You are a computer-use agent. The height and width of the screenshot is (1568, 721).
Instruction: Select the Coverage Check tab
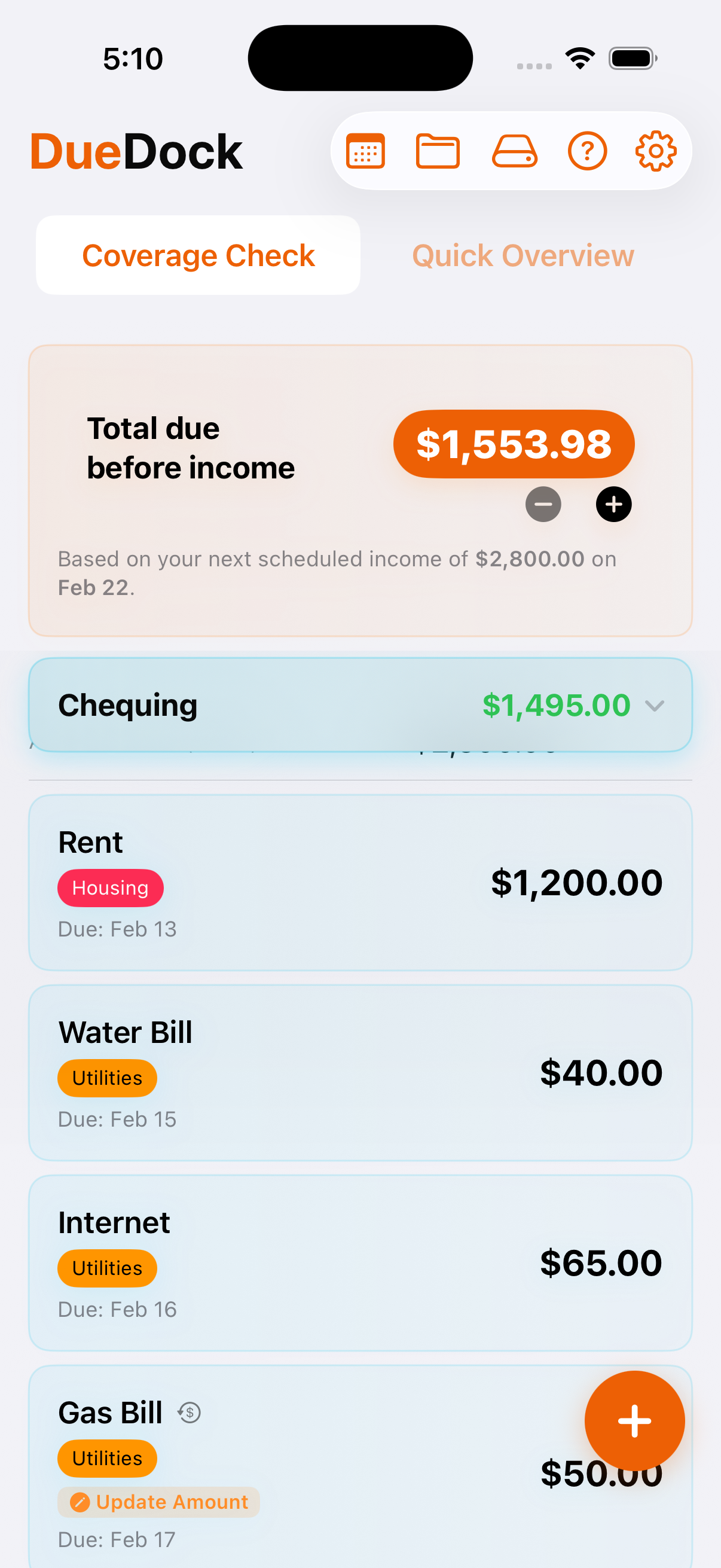[x=198, y=255]
